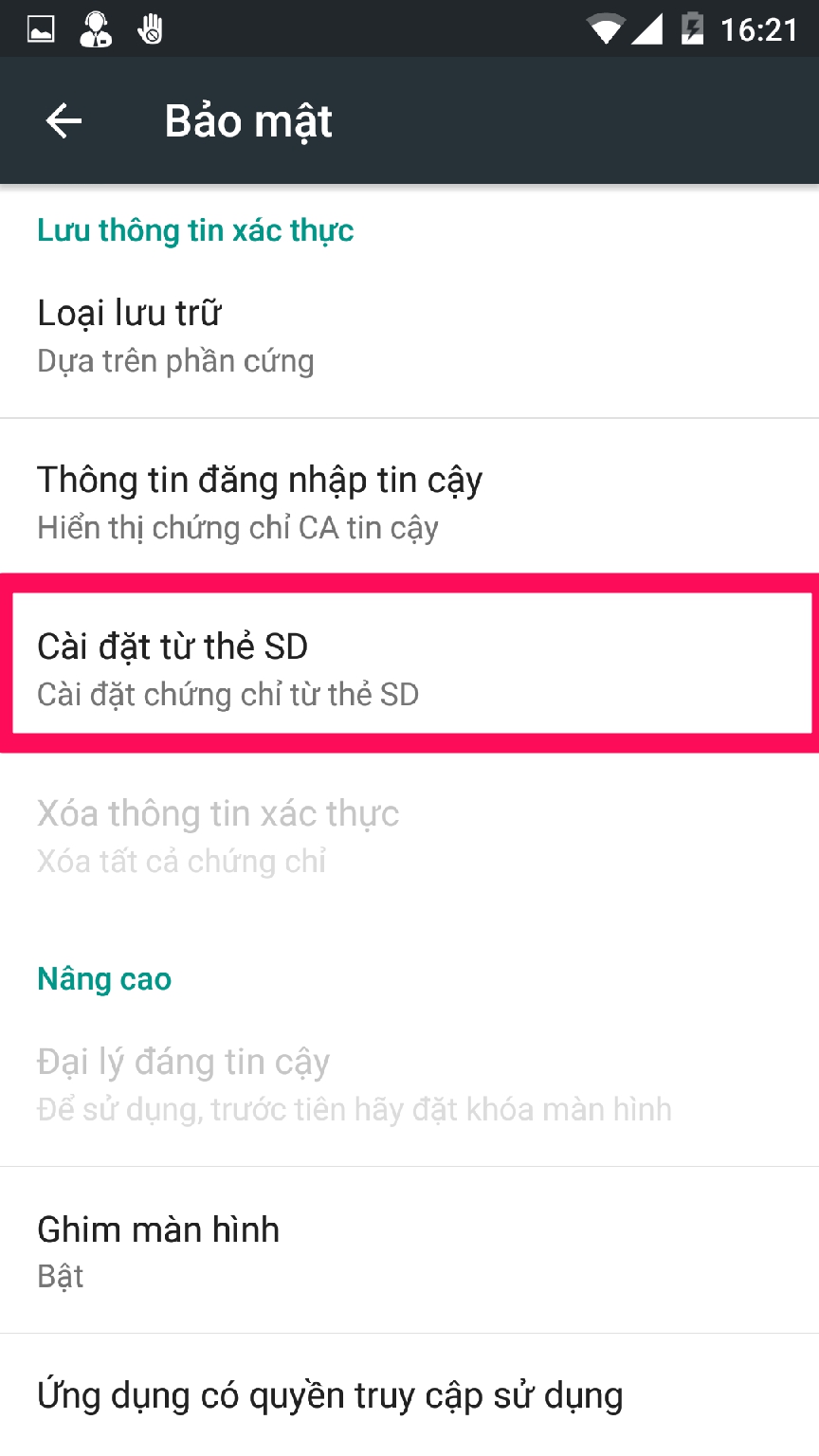Open Ghim màn hình setting

click(409, 1250)
